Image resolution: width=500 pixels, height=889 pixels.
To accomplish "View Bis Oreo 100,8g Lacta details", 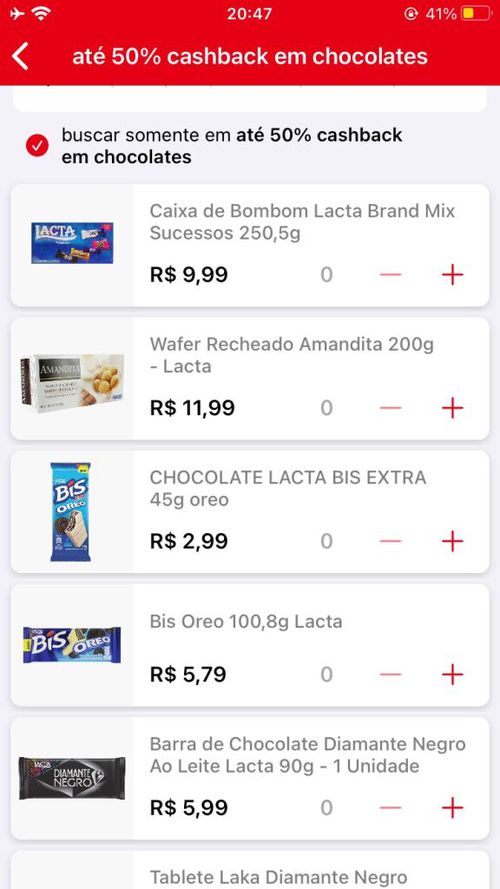I will click(x=250, y=645).
